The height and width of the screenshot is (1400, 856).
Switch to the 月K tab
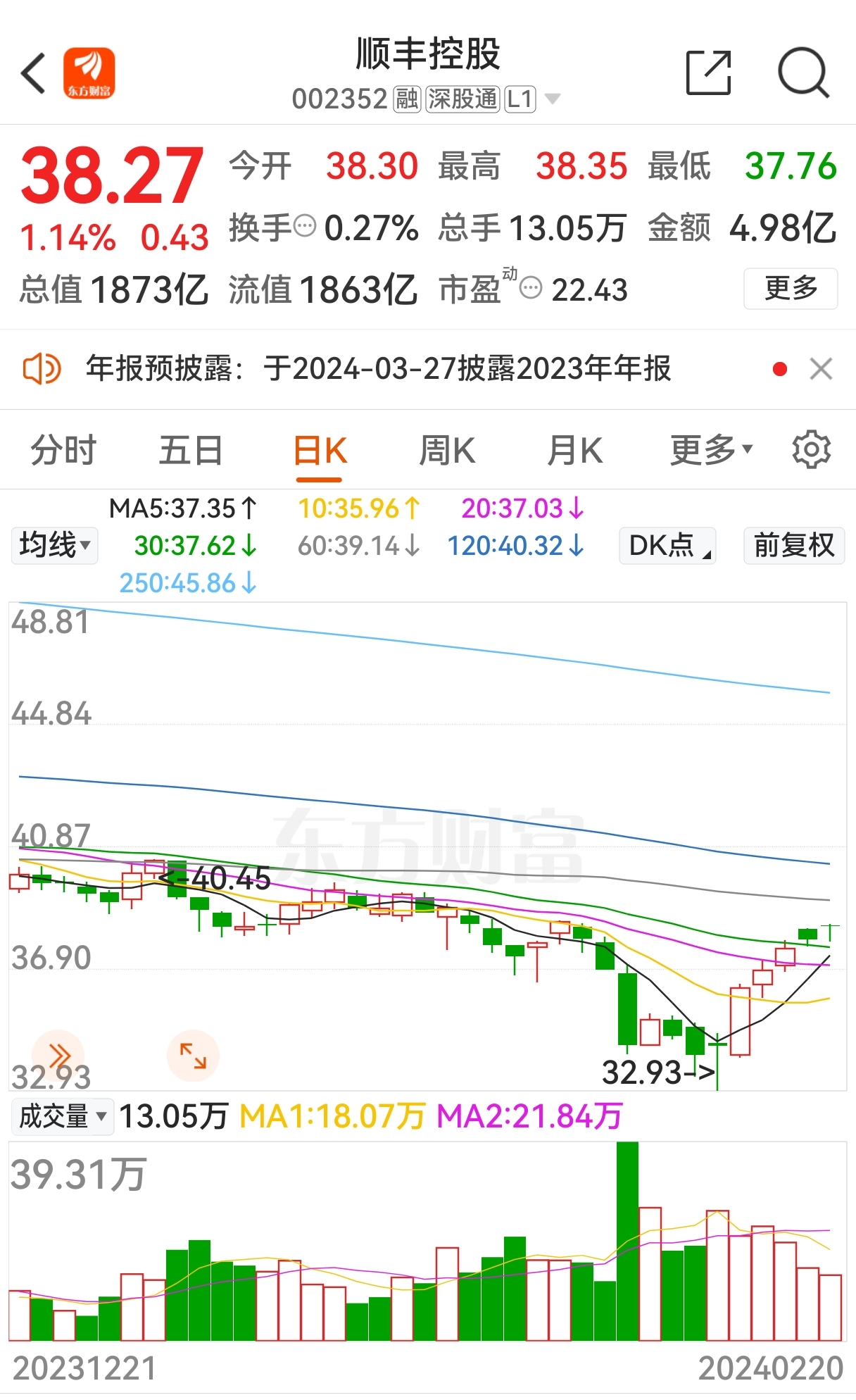coord(574,450)
